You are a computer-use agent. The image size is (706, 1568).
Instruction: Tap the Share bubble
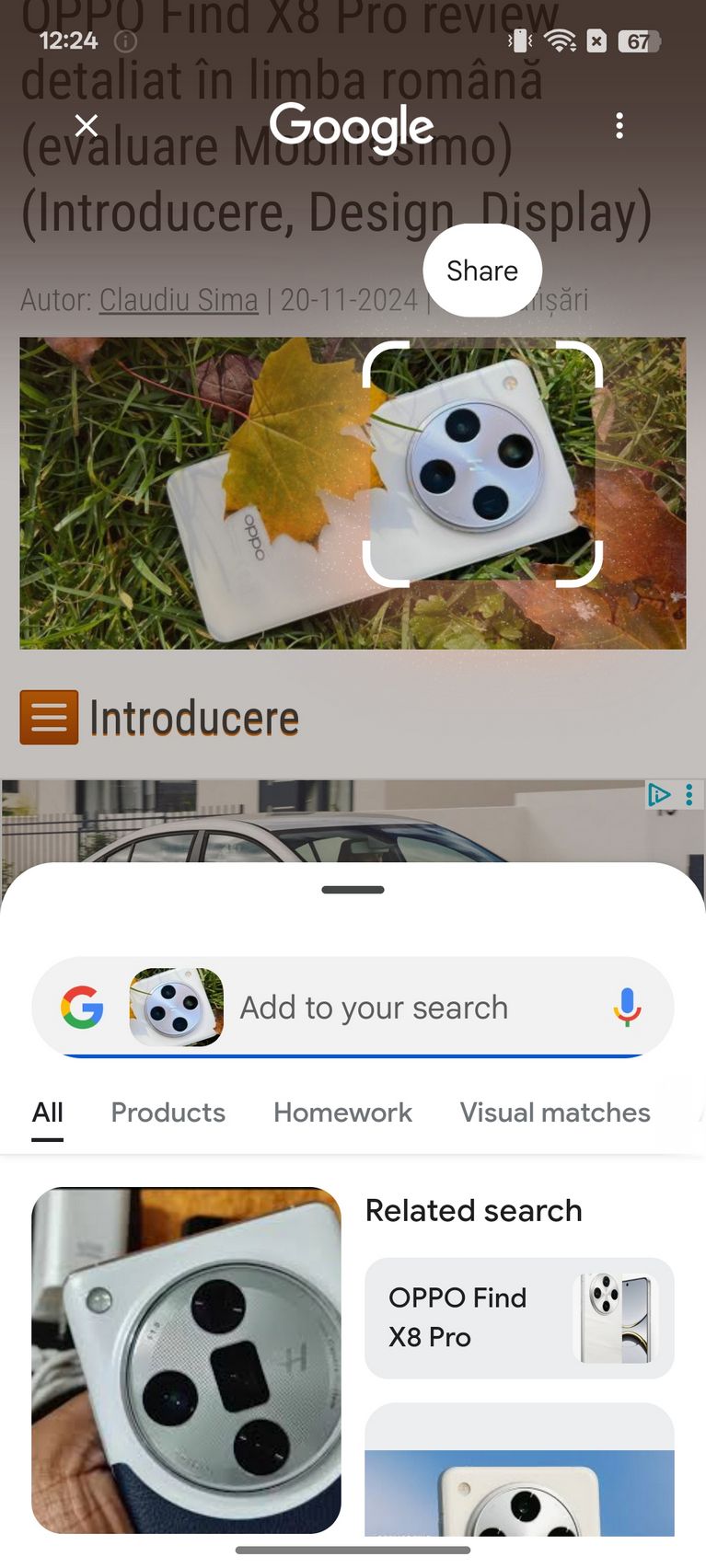tap(482, 271)
